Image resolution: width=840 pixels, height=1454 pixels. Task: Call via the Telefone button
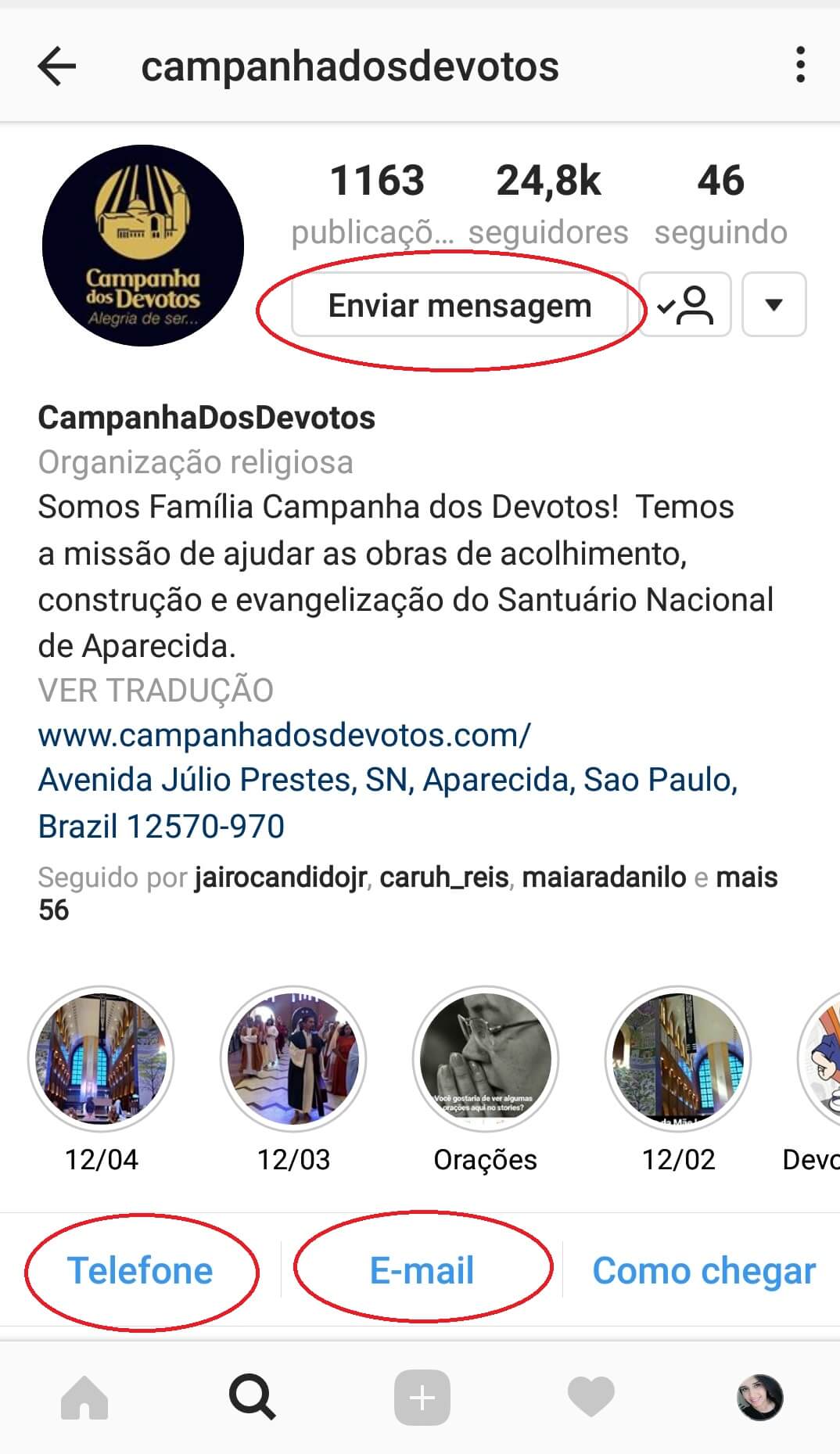pyautogui.click(x=140, y=1270)
